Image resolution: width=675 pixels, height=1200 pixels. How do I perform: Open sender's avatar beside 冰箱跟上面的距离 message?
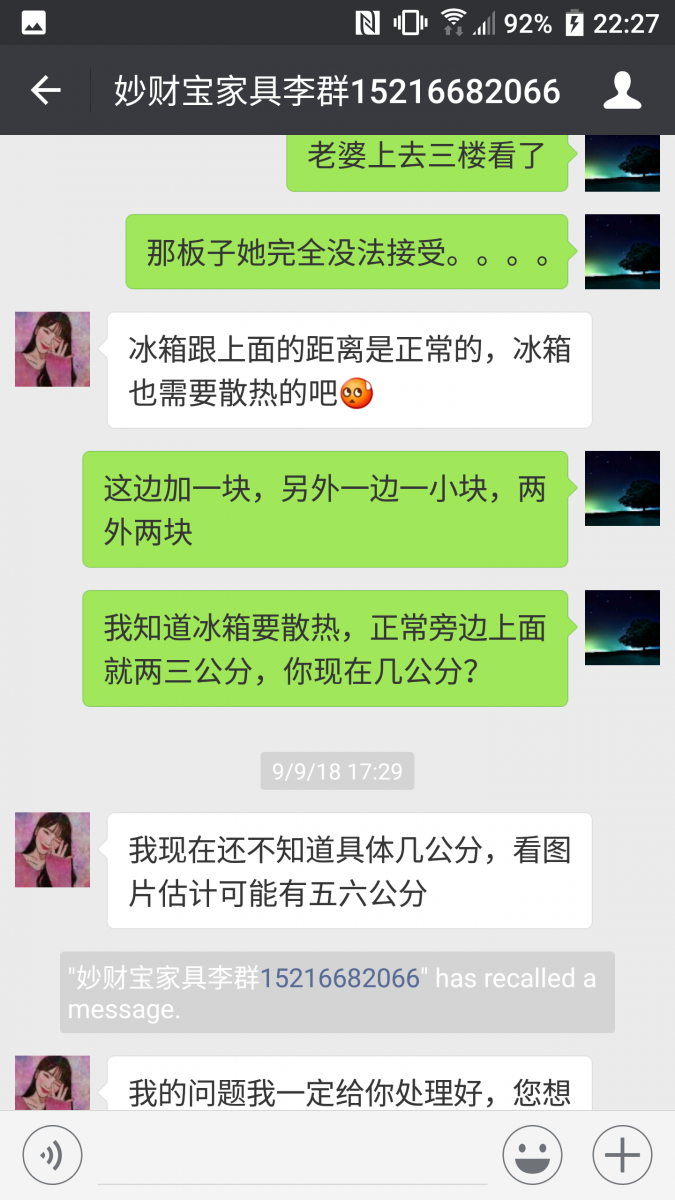pos(52,349)
